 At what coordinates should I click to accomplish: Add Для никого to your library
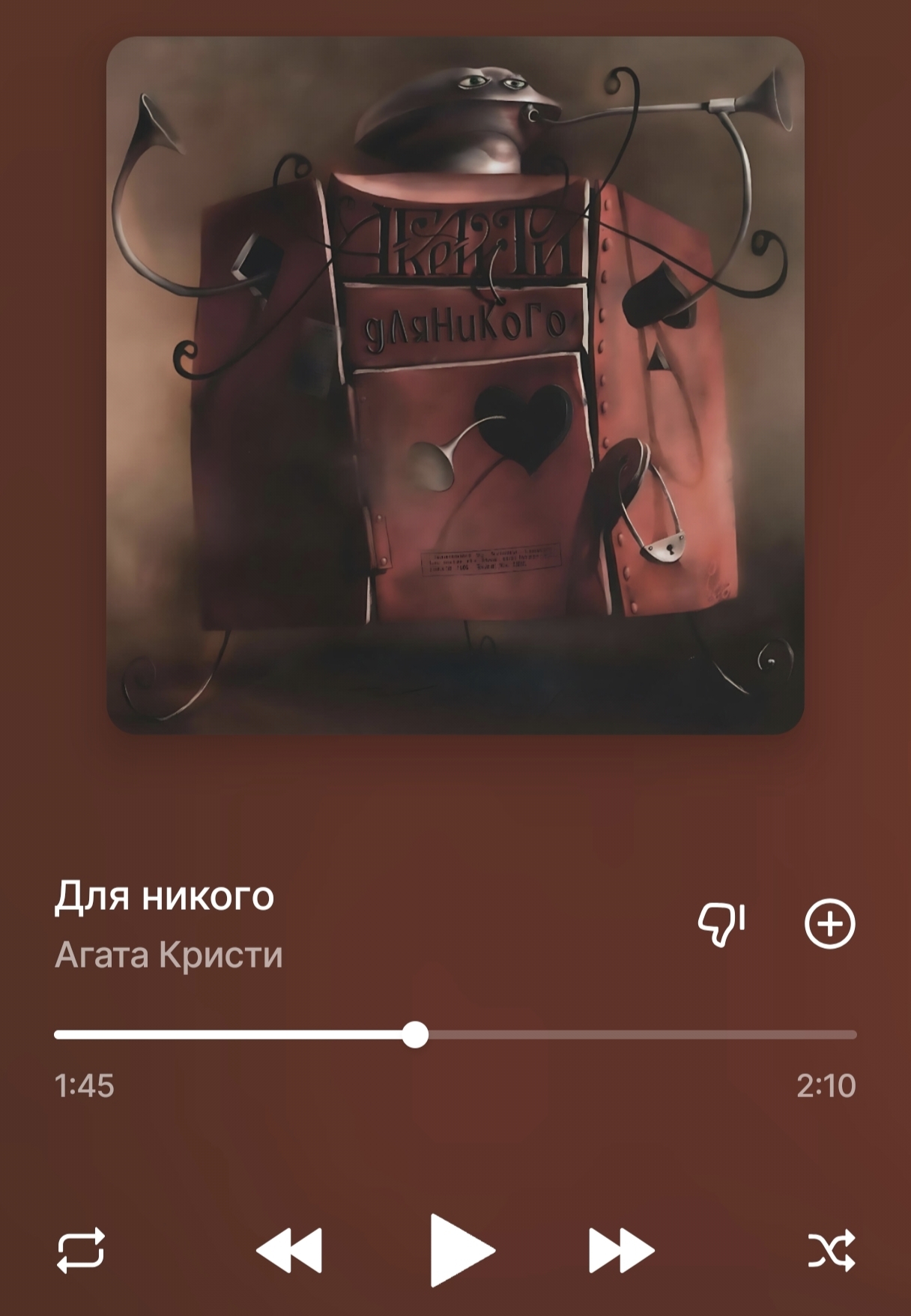point(829,923)
